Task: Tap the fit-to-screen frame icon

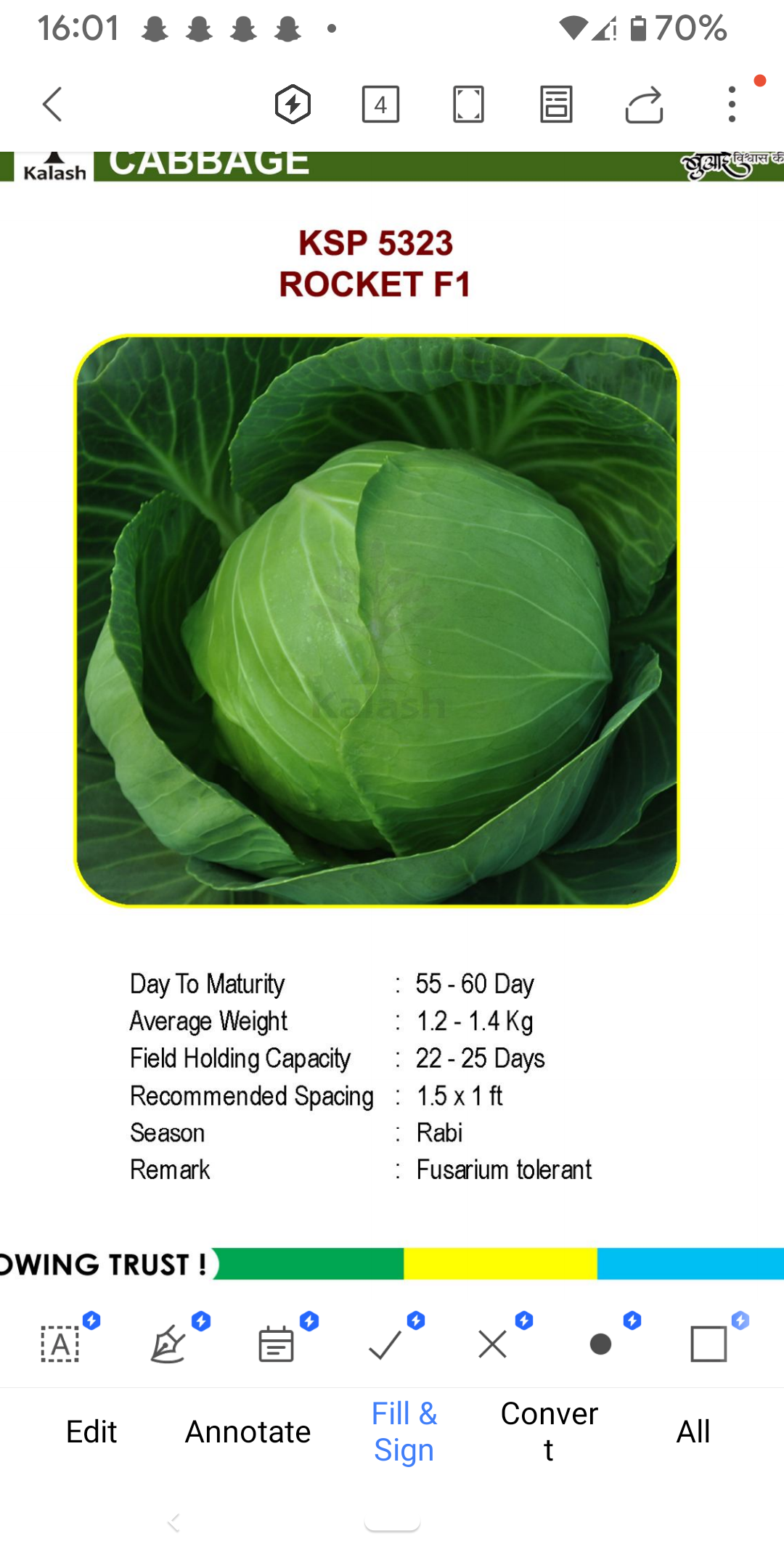Action: click(468, 105)
